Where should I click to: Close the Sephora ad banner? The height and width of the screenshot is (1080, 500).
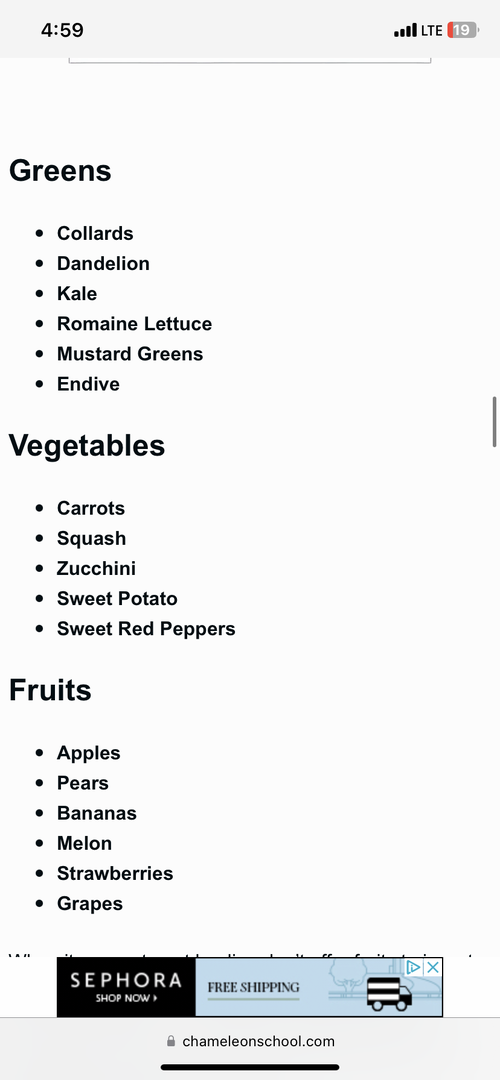[x=433, y=968]
